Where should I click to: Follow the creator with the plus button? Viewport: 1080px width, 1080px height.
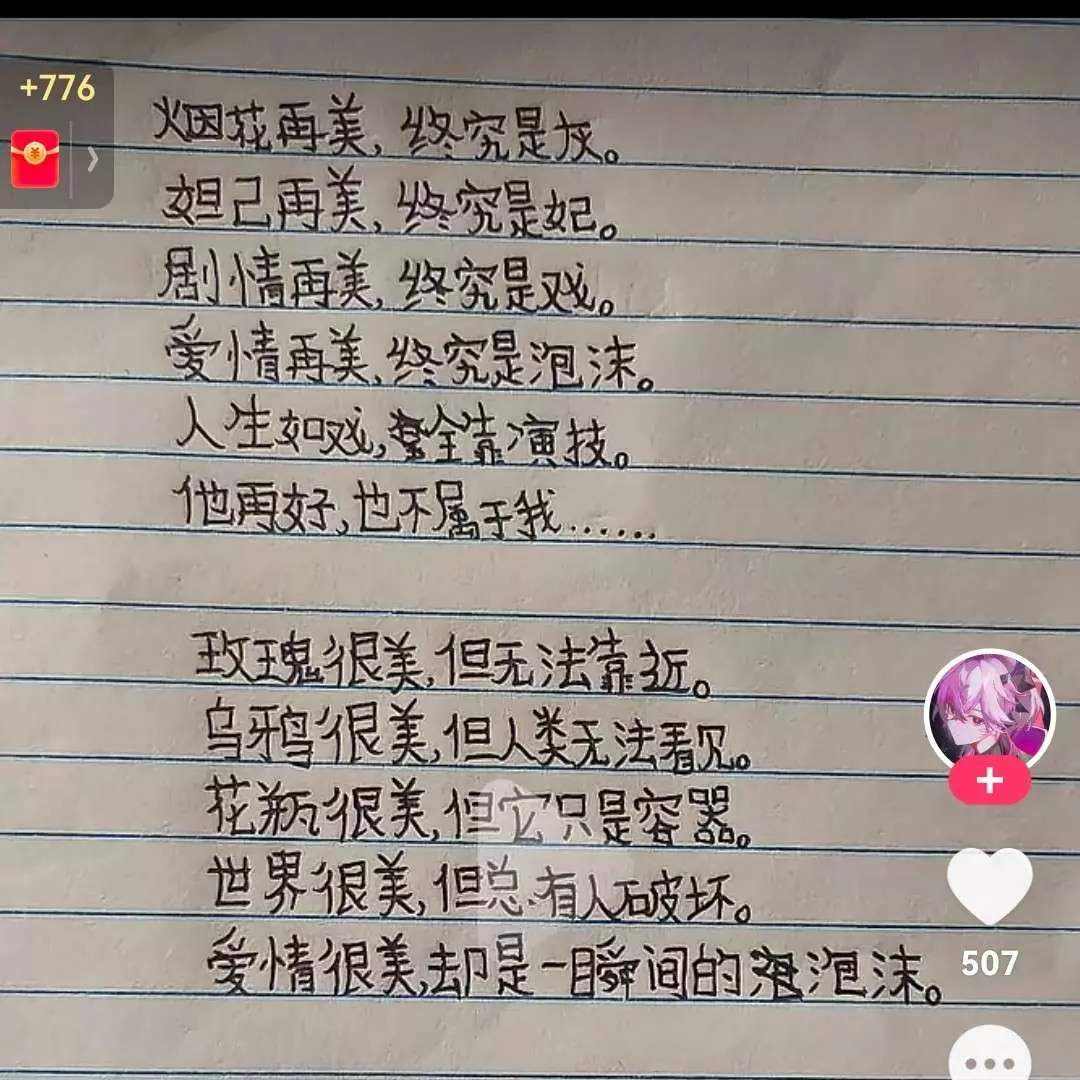[x=989, y=781]
